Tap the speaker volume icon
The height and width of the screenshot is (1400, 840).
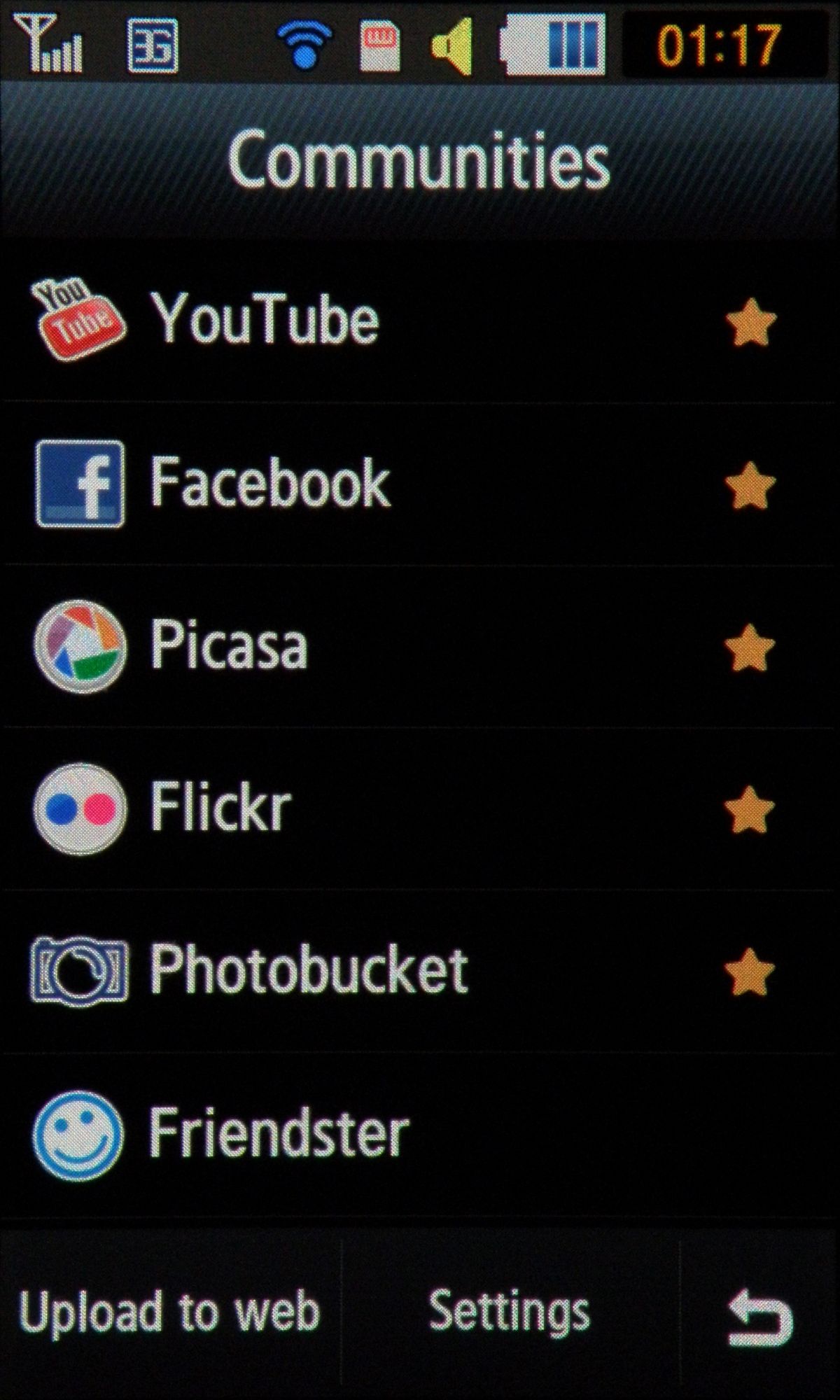pyautogui.click(x=451, y=43)
